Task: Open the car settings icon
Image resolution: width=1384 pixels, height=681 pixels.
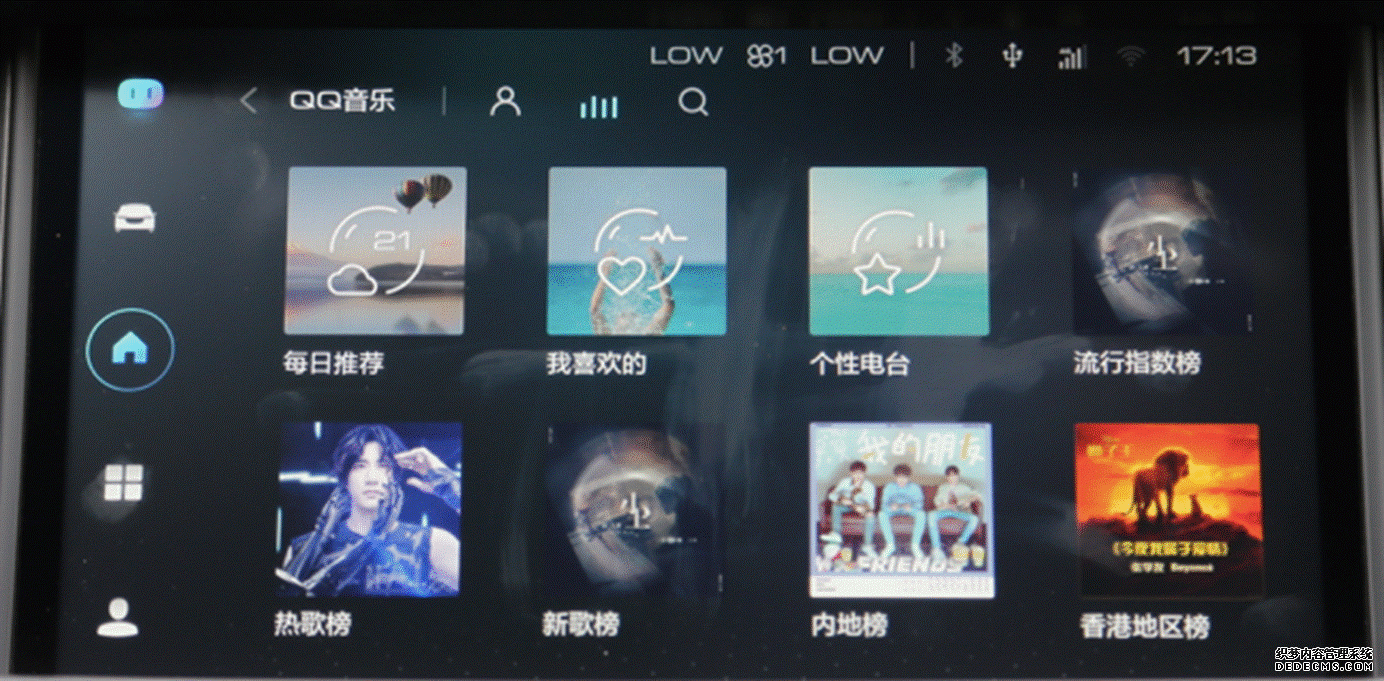Action: 133,218
